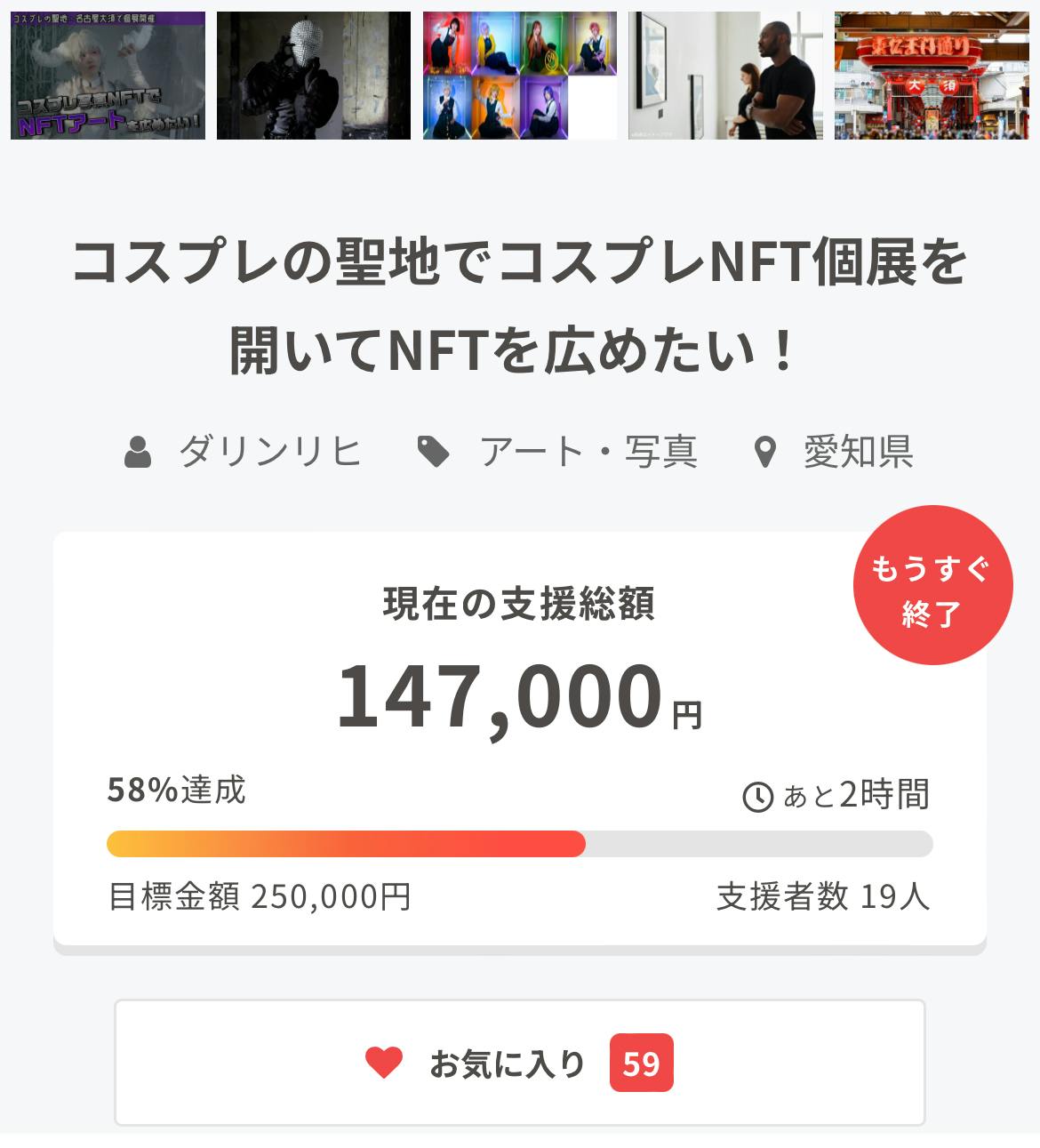Show the red shopping arcade gate thumbnail
The height and width of the screenshot is (1148, 1040).
(932, 76)
